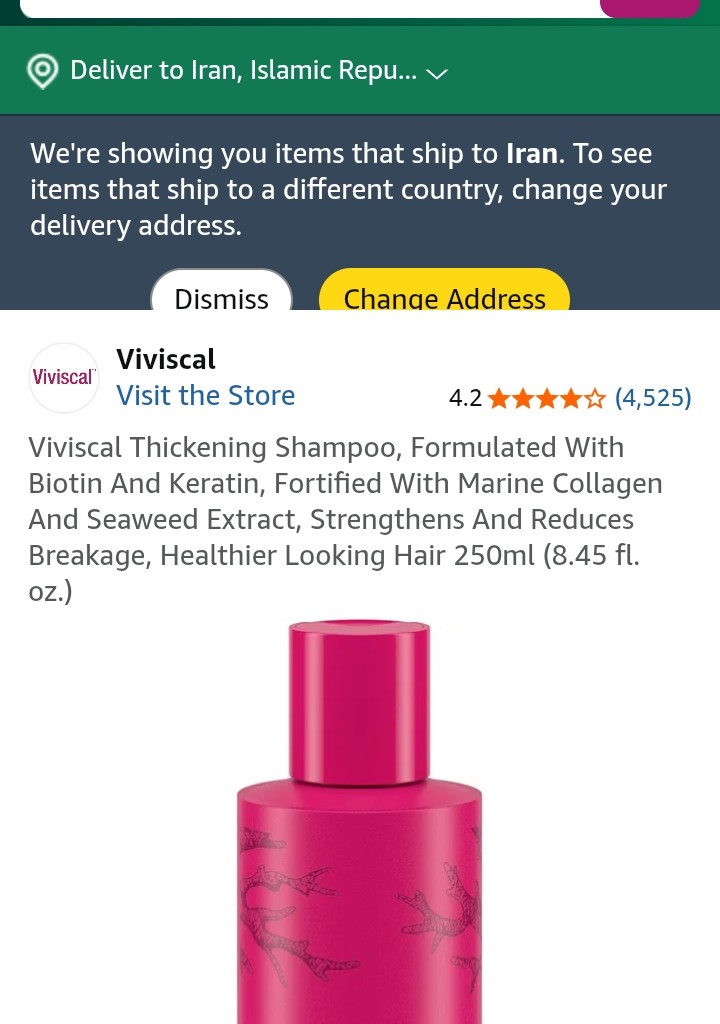Tap the search field at top

300,8
